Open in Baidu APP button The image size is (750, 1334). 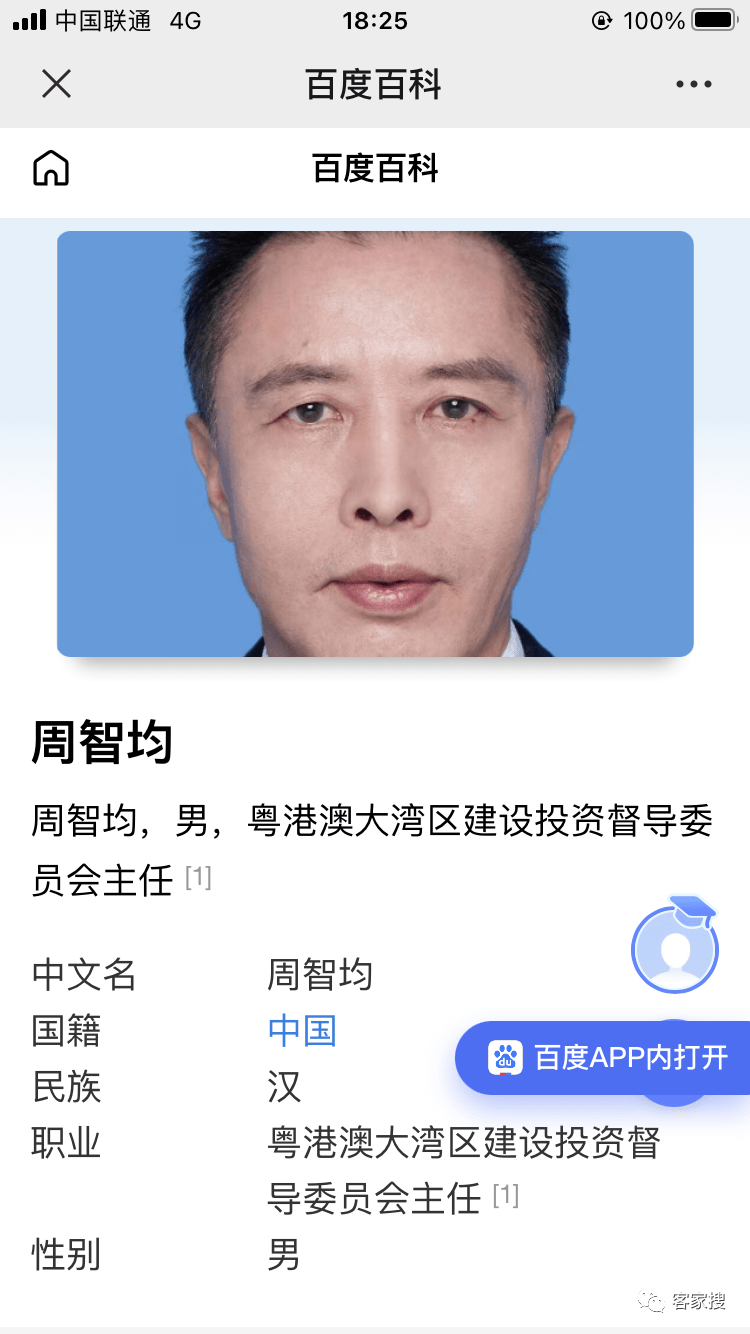click(x=607, y=1057)
